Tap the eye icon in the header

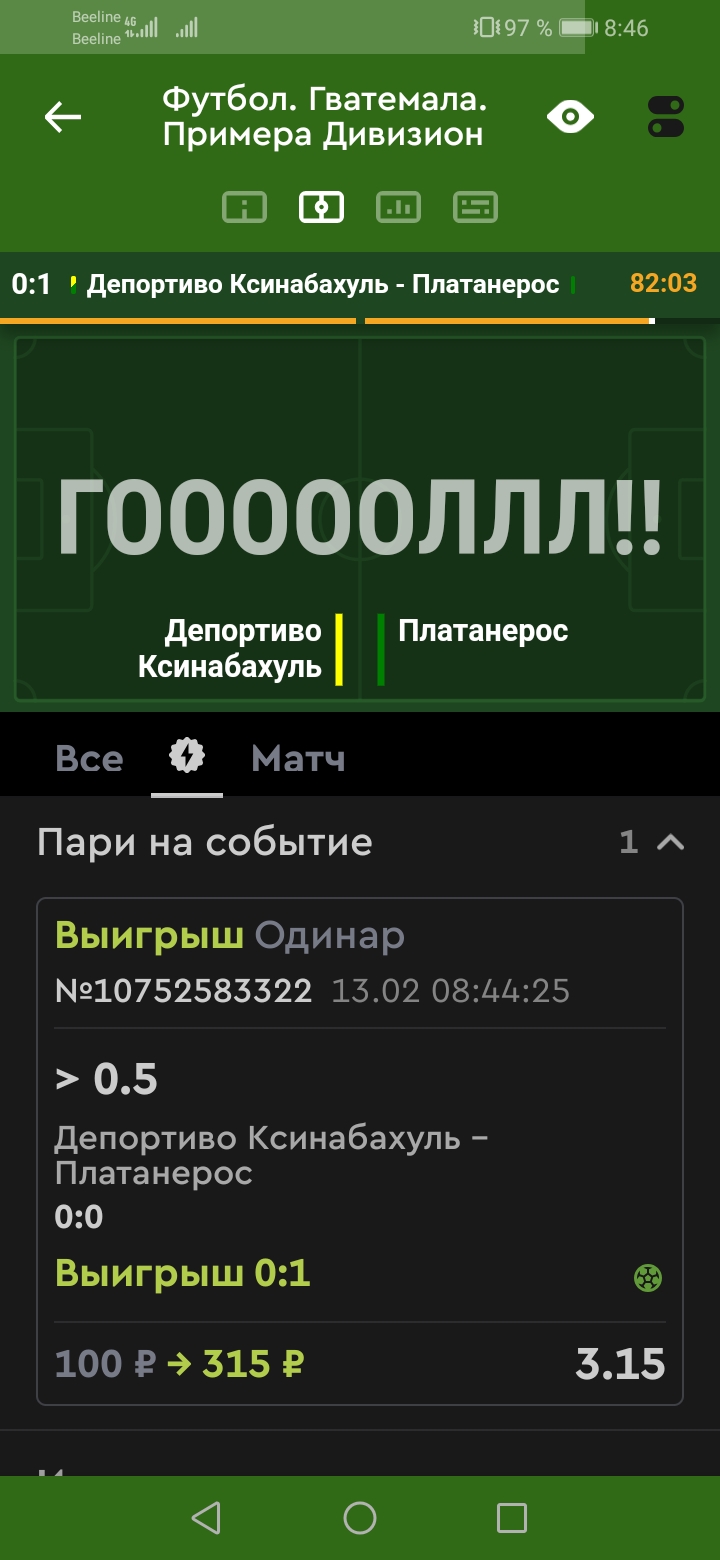coord(570,117)
